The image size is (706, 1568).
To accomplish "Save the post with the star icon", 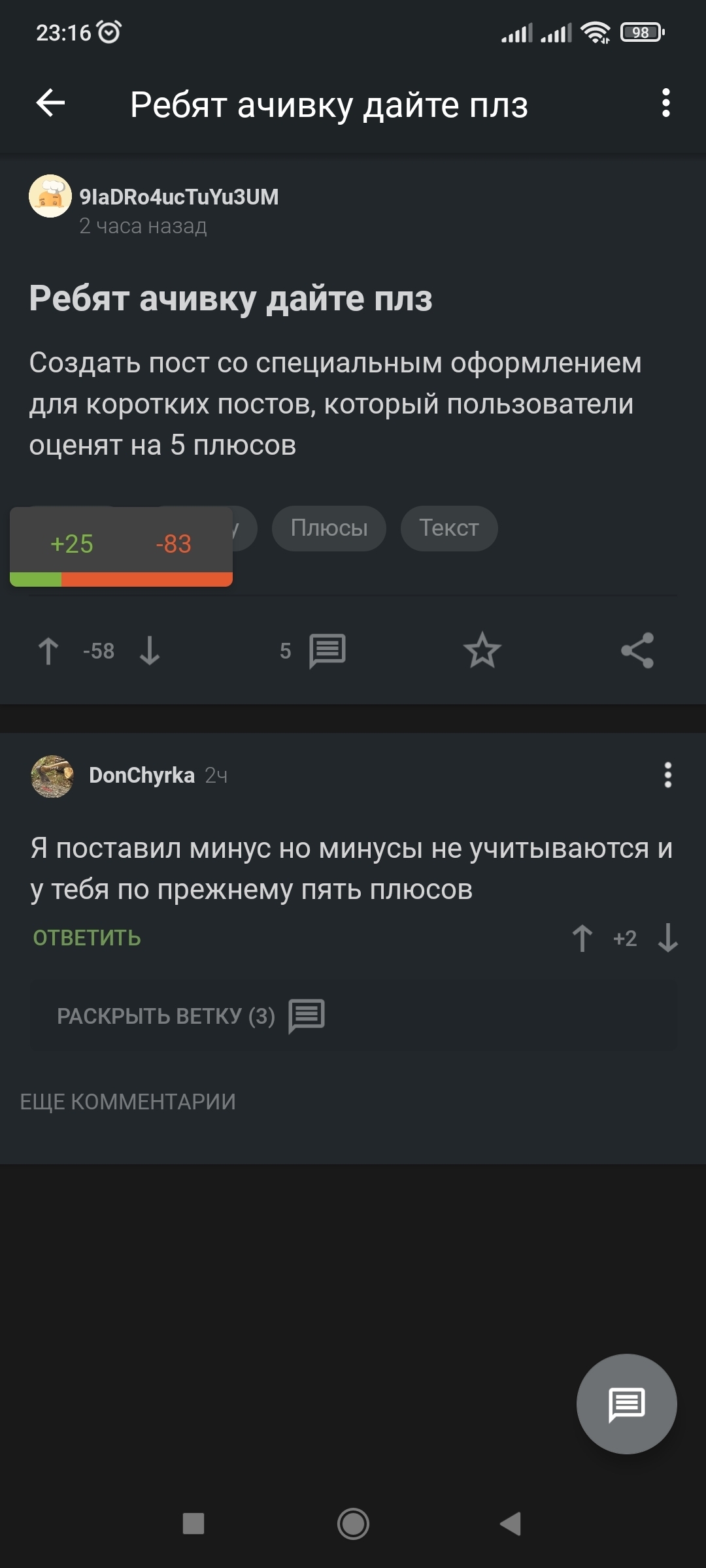I will 482,651.
